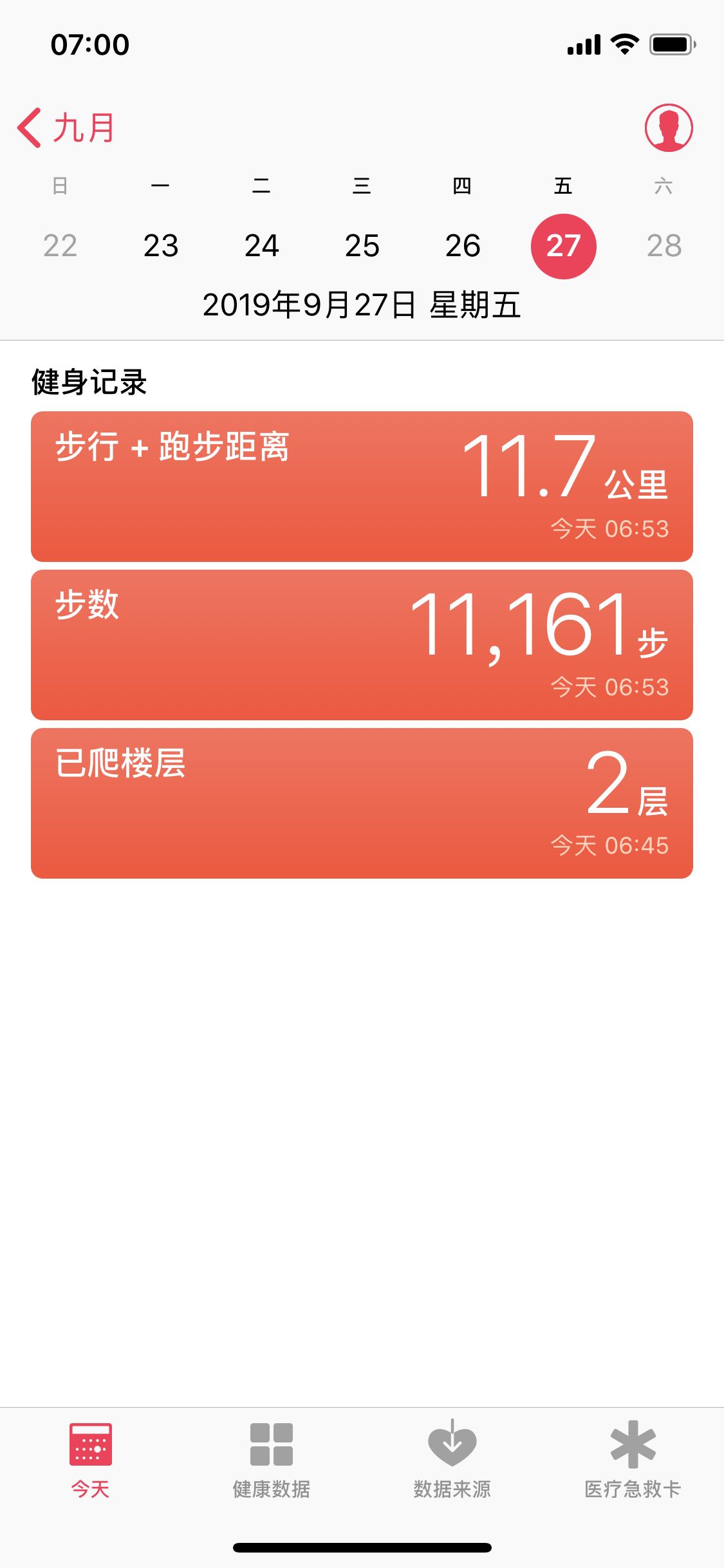Select date 25 in the week row
This screenshot has width=724, height=1568.
pos(362,245)
